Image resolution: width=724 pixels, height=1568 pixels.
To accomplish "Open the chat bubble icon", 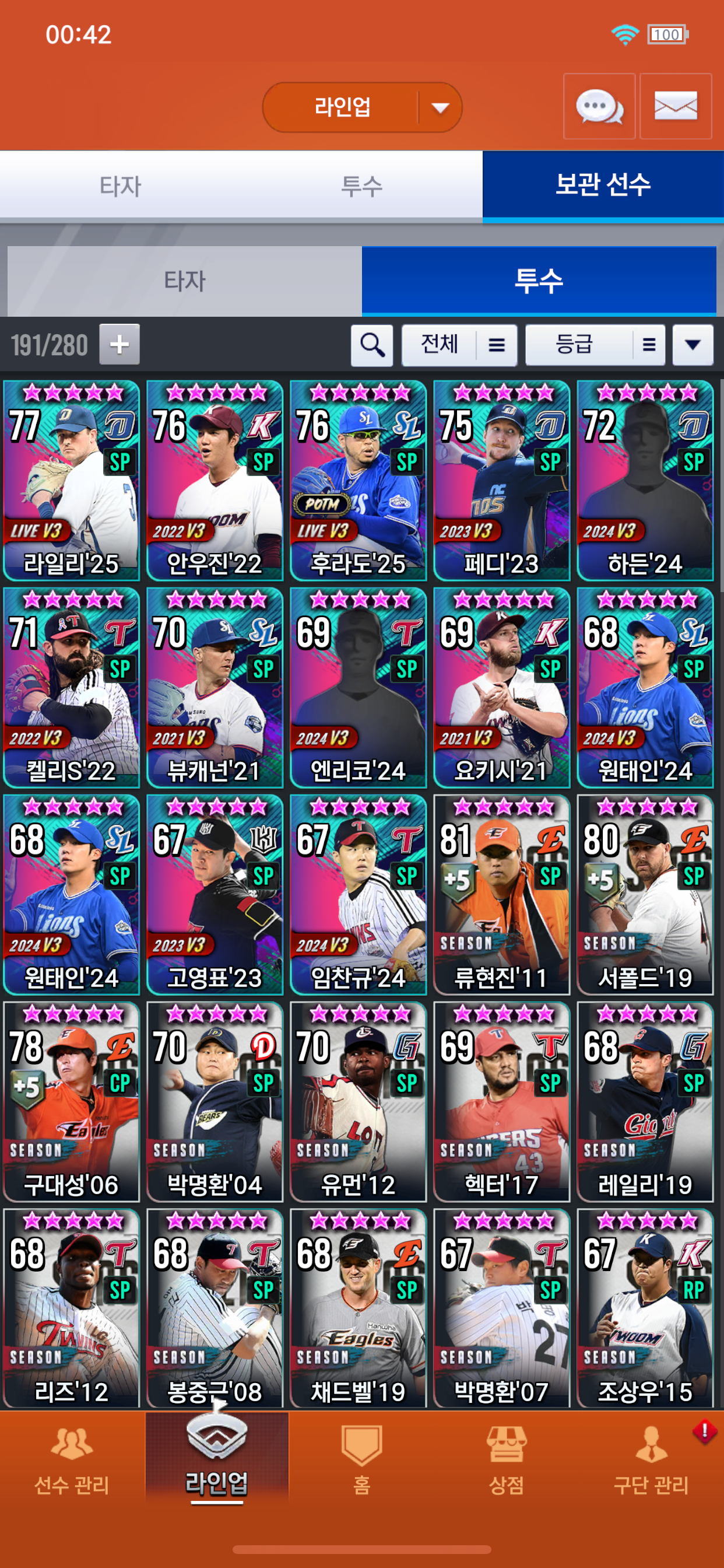I will 599,107.
